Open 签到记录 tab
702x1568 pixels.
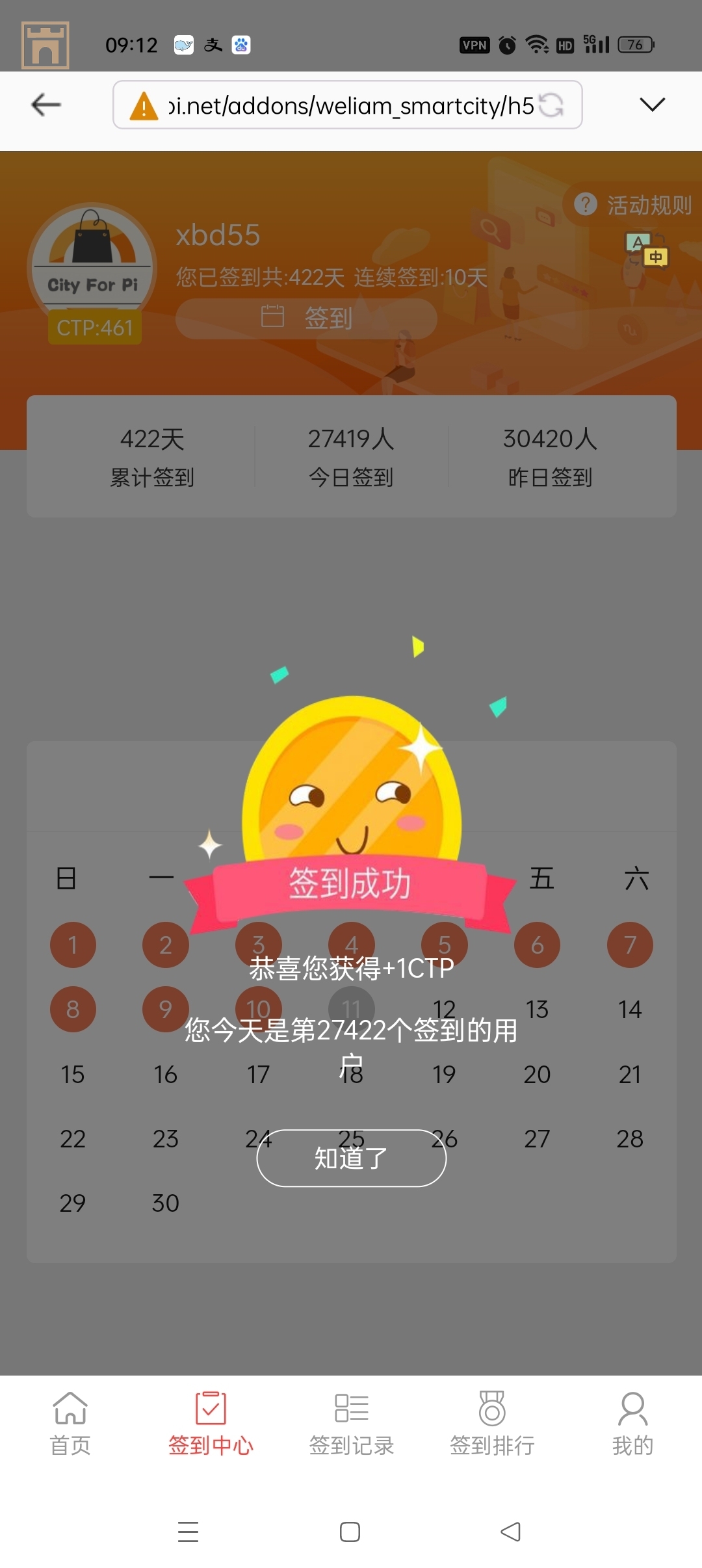coord(351,1424)
